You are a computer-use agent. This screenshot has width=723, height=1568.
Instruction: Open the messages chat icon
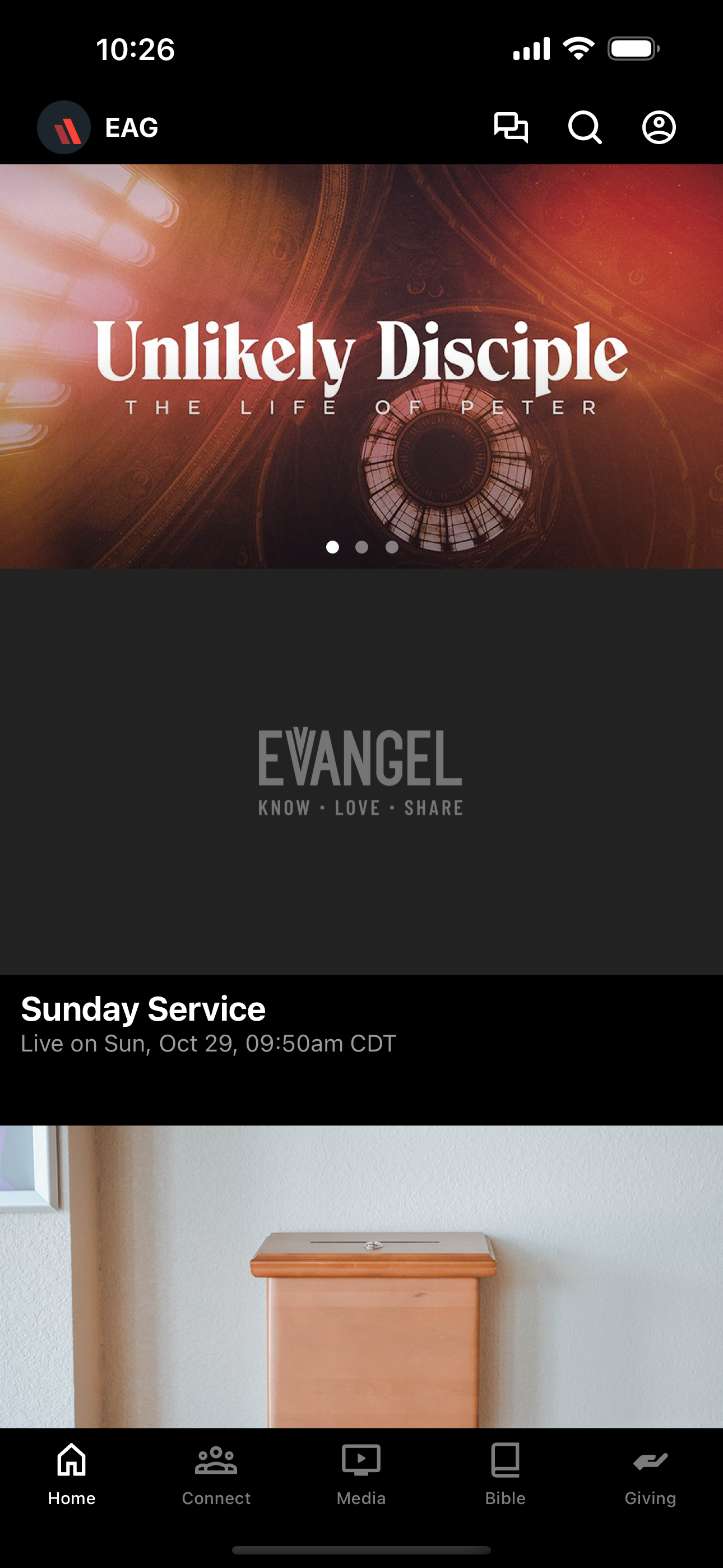point(511,127)
